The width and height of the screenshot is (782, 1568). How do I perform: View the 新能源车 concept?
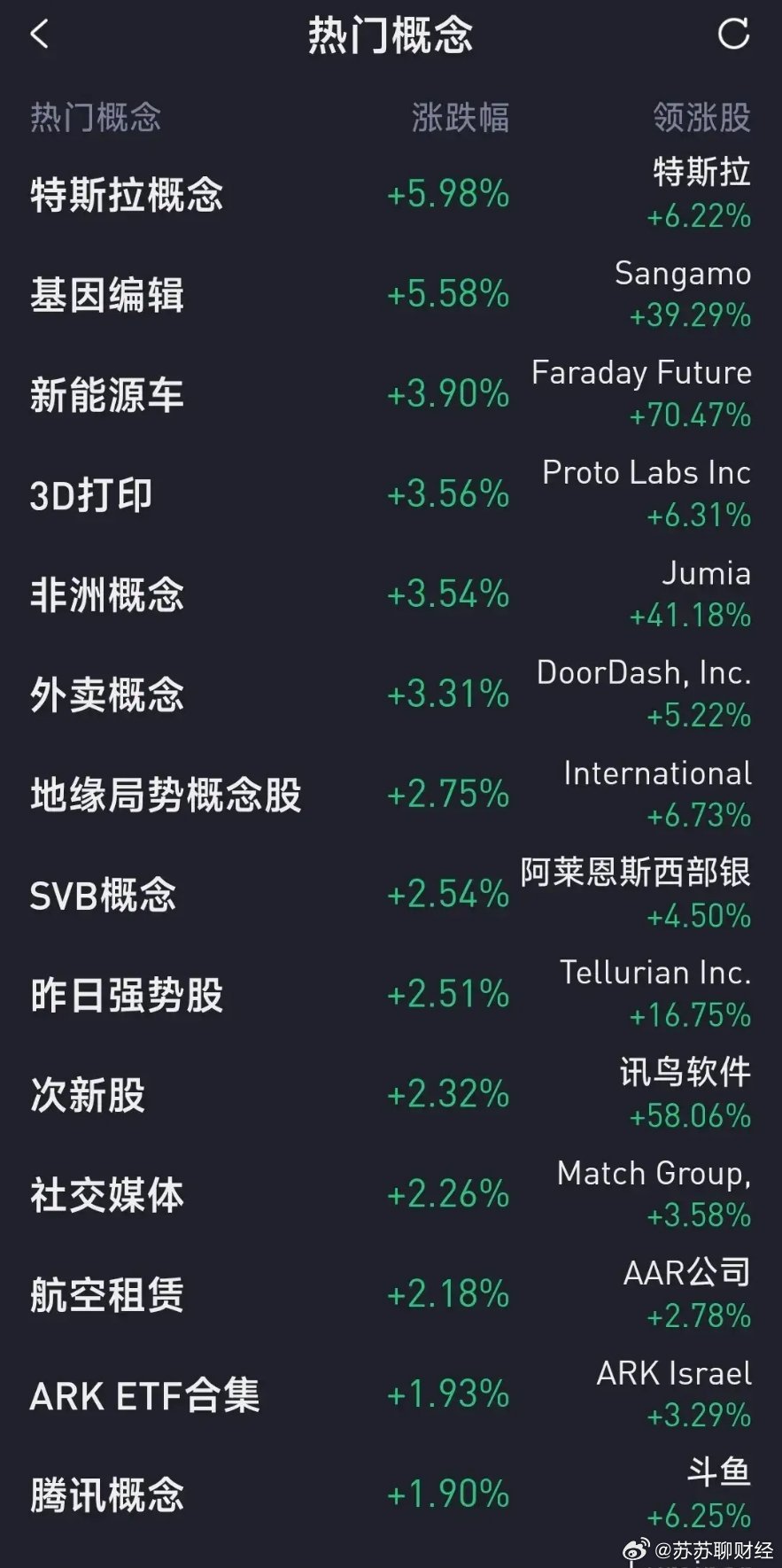coord(391,394)
